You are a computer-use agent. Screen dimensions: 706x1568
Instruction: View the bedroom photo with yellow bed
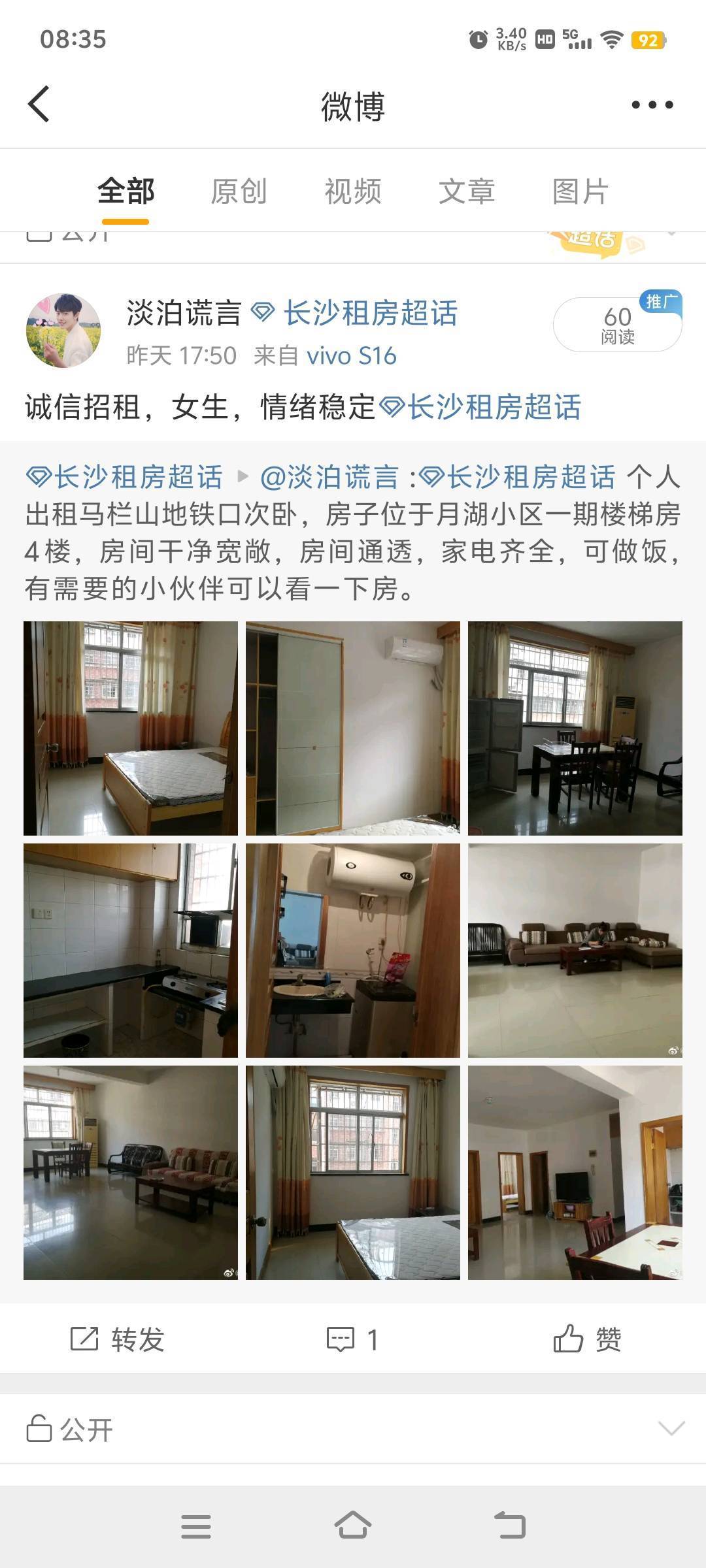(131, 728)
